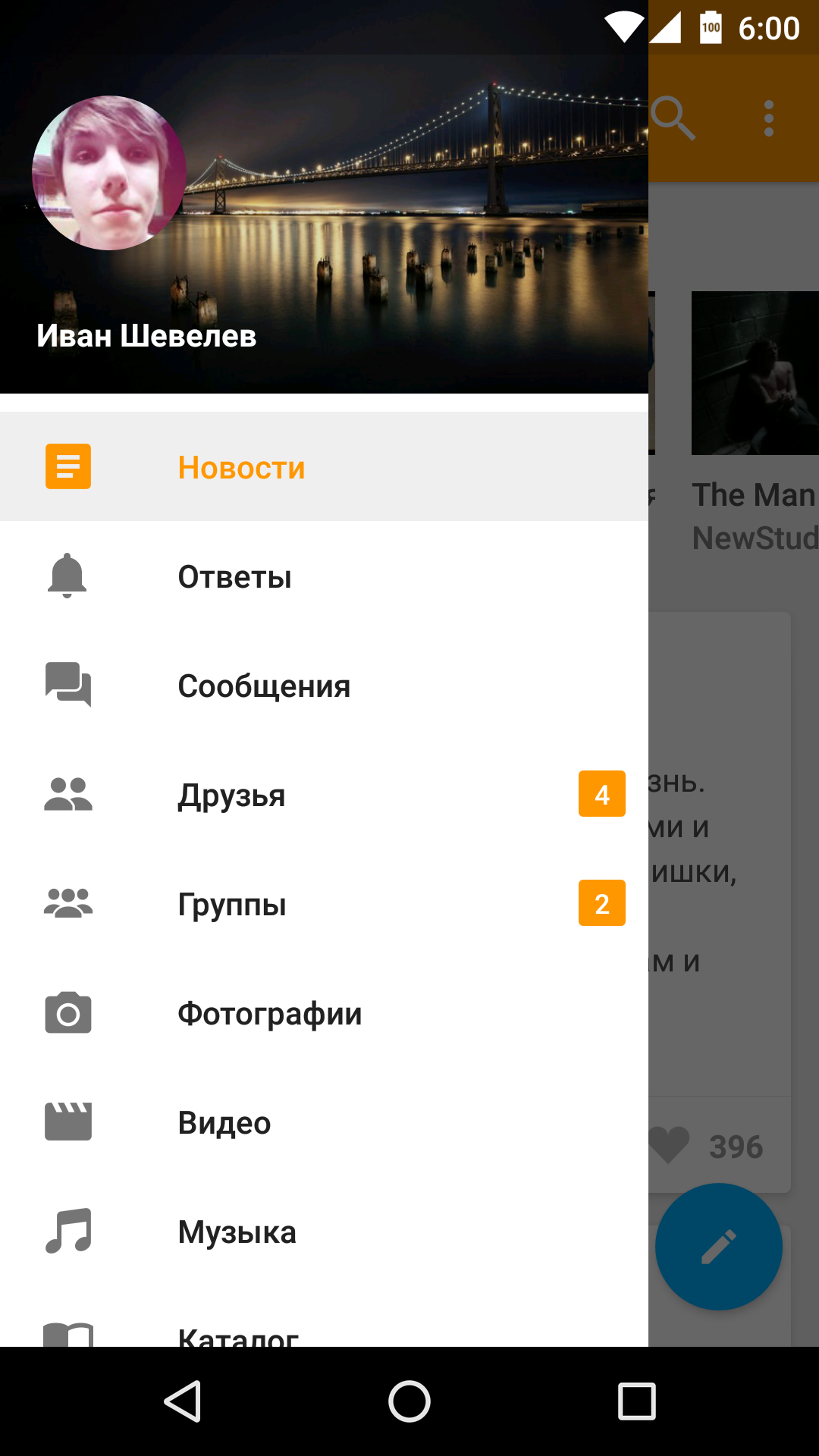Open the Новости section
The width and height of the screenshot is (819, 1456).
point(324,466)
